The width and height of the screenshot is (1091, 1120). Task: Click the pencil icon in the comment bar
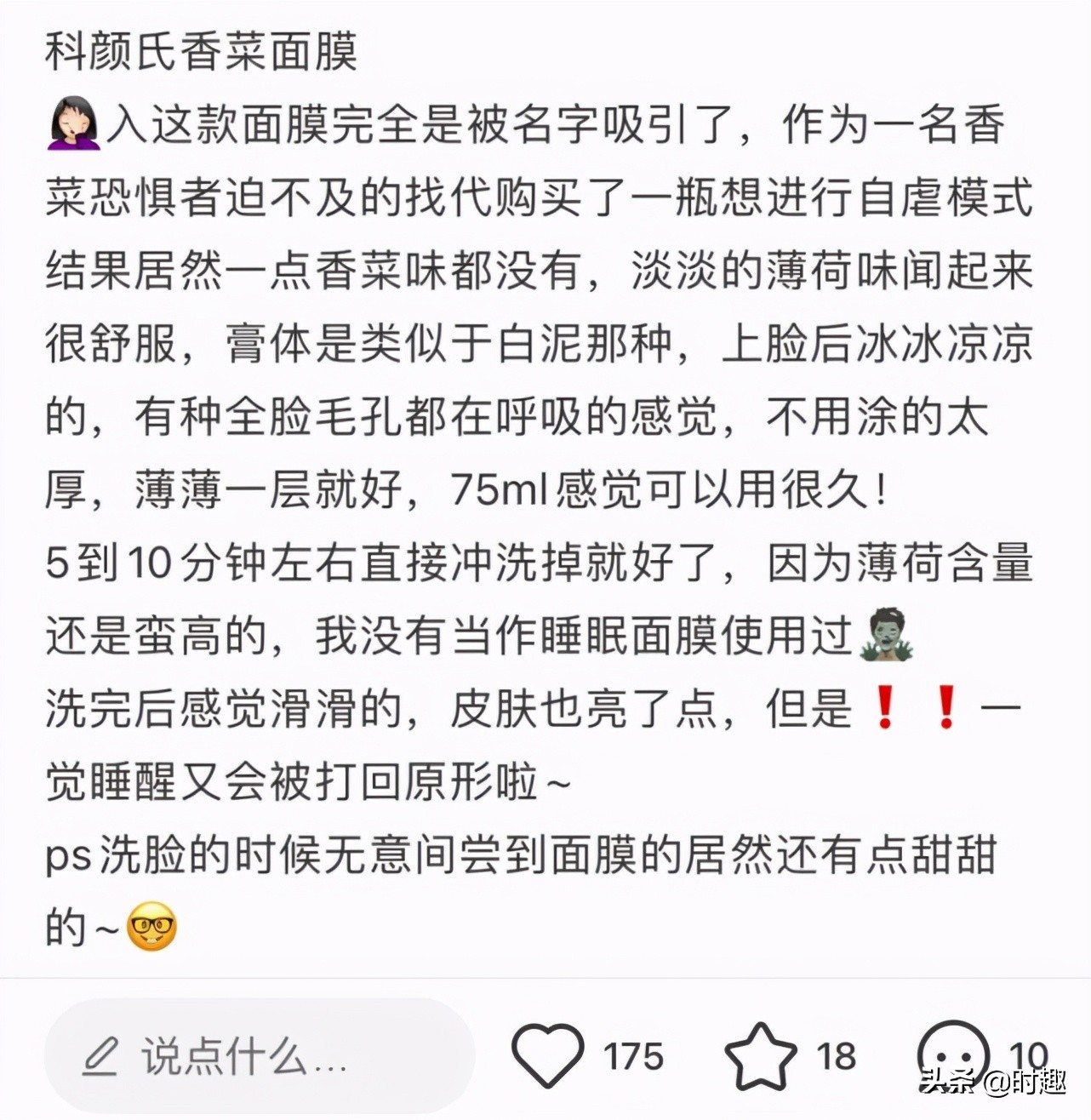click(x=102, y=1058)
